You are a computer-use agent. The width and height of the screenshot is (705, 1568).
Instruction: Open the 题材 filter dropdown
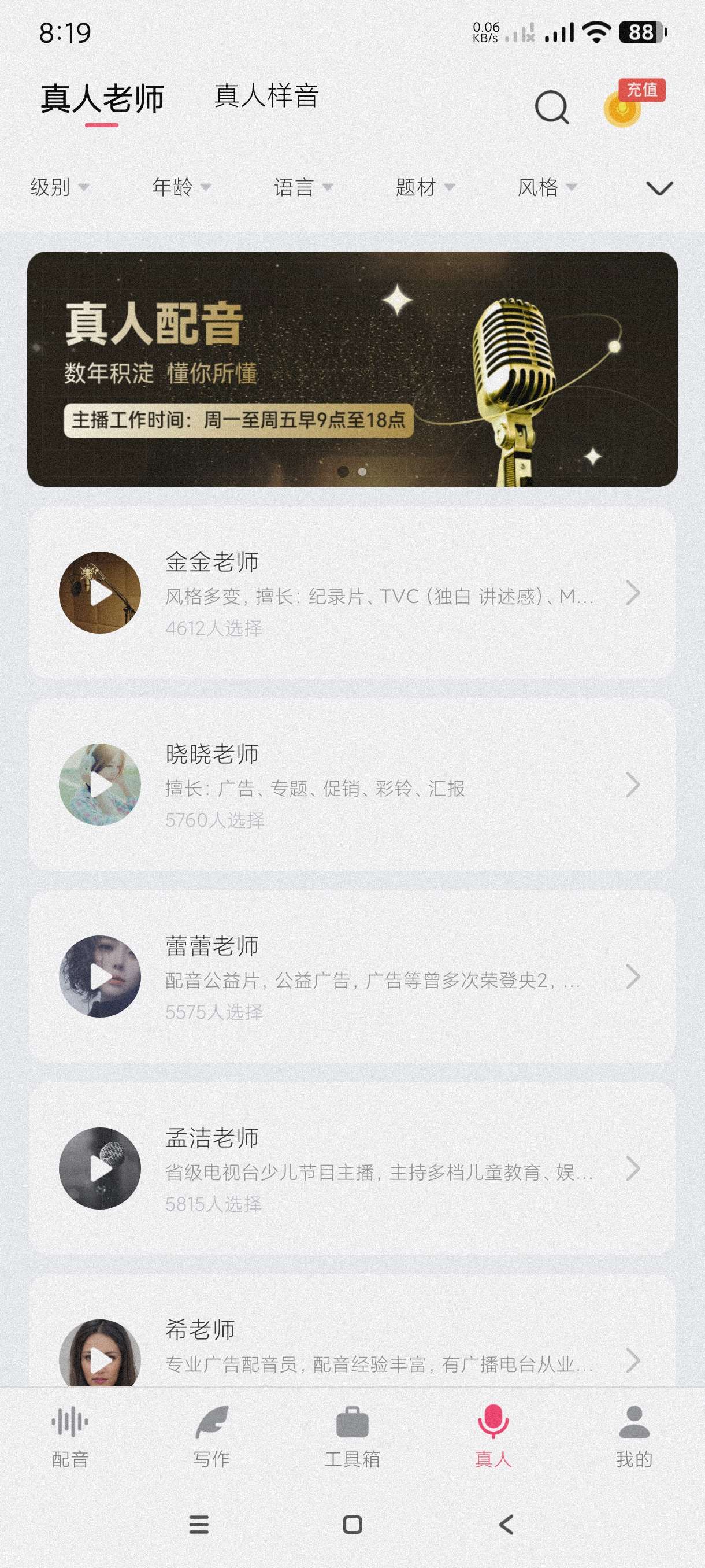tap(424, 187)
